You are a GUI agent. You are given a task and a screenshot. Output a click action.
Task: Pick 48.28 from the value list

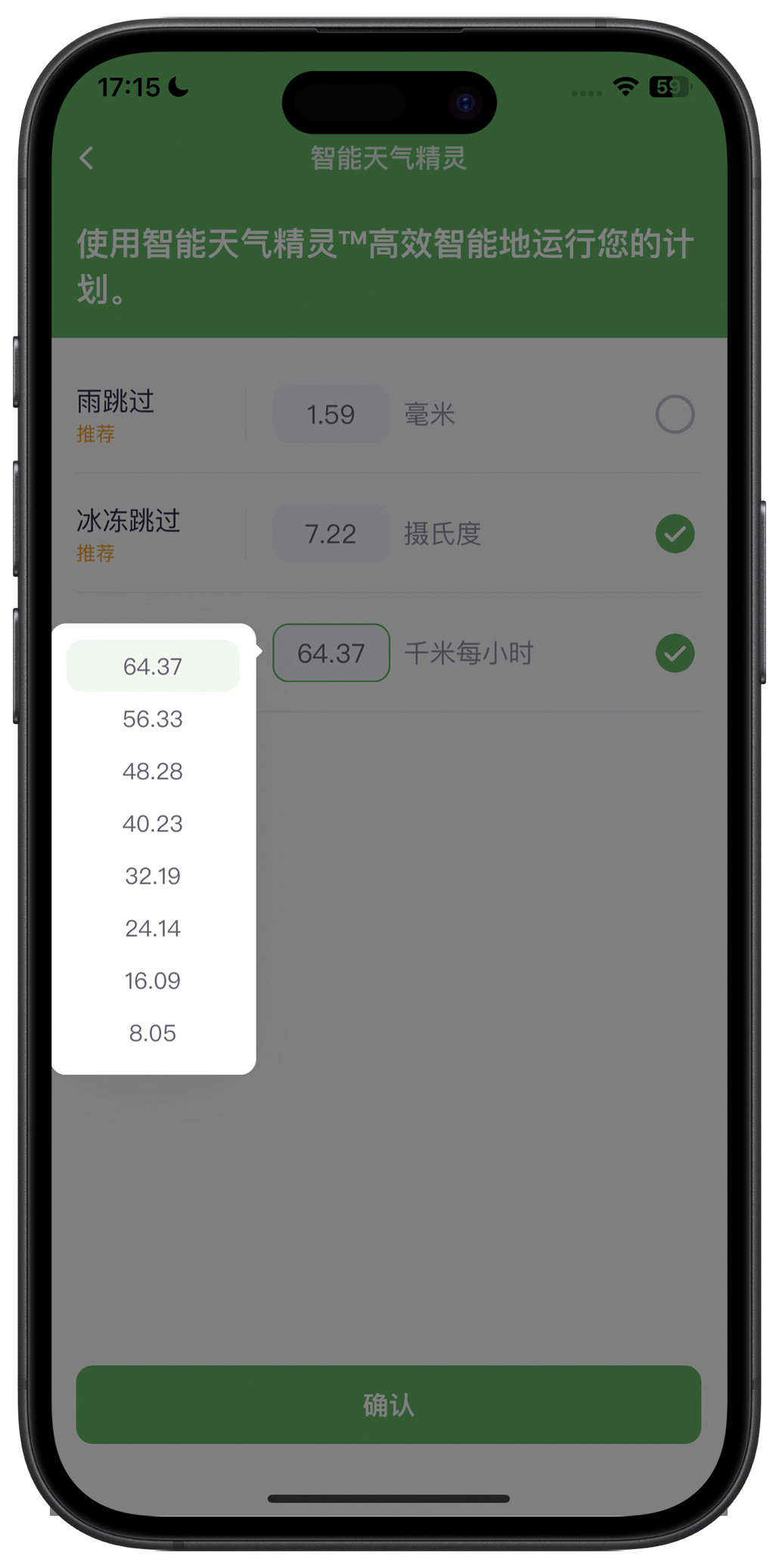153,771
